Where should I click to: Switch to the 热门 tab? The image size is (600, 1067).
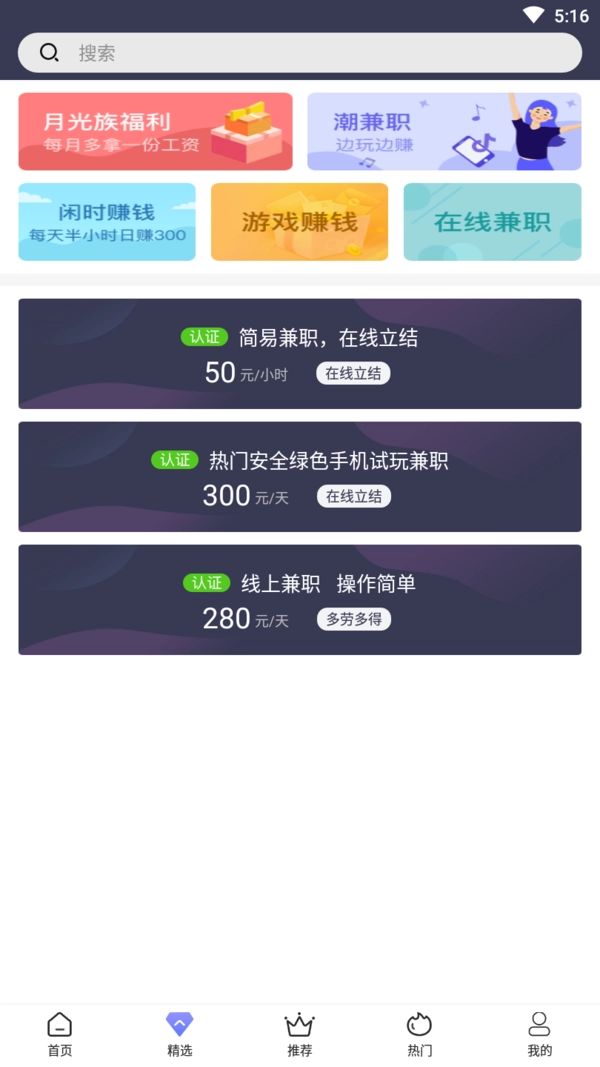[x=420, y=1034]
